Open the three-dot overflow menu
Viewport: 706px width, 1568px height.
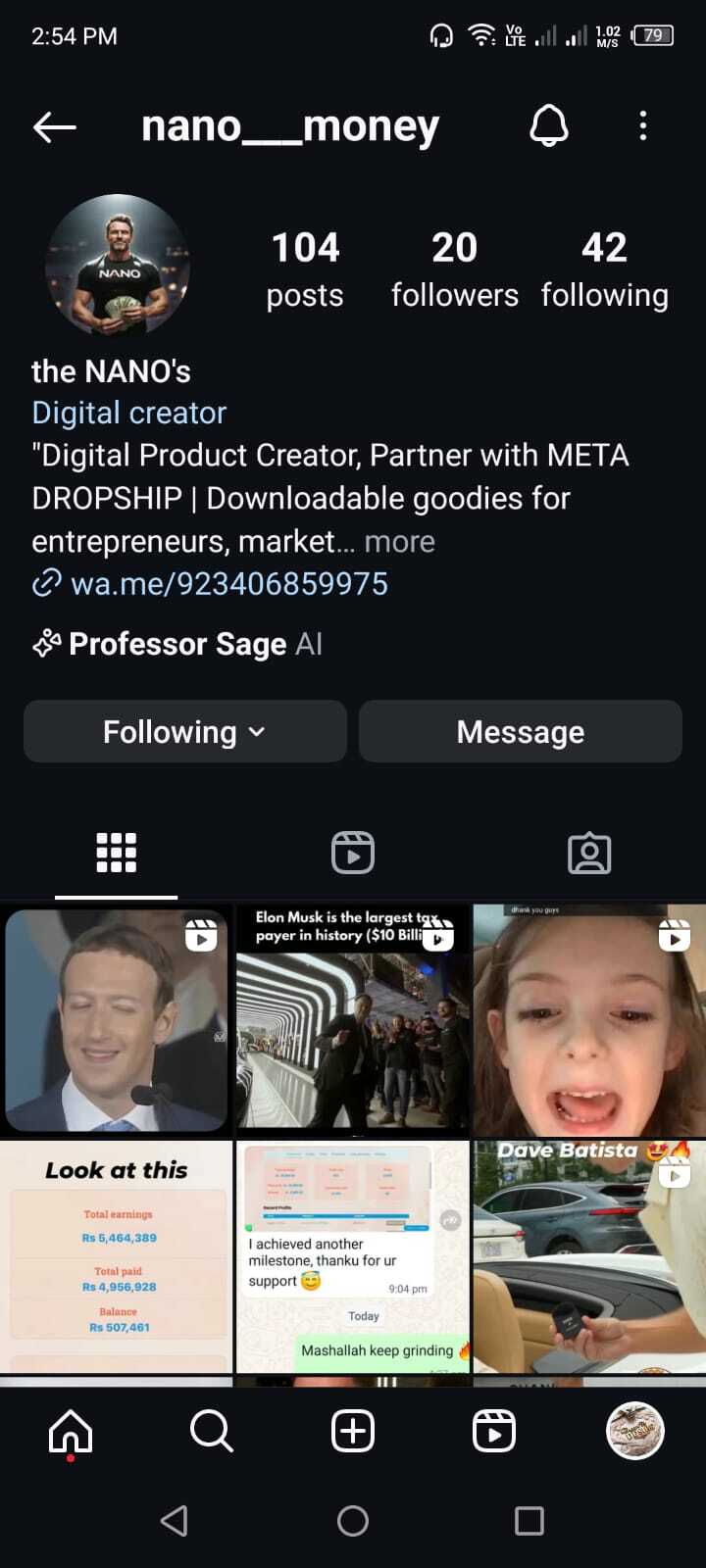point(643,125)
